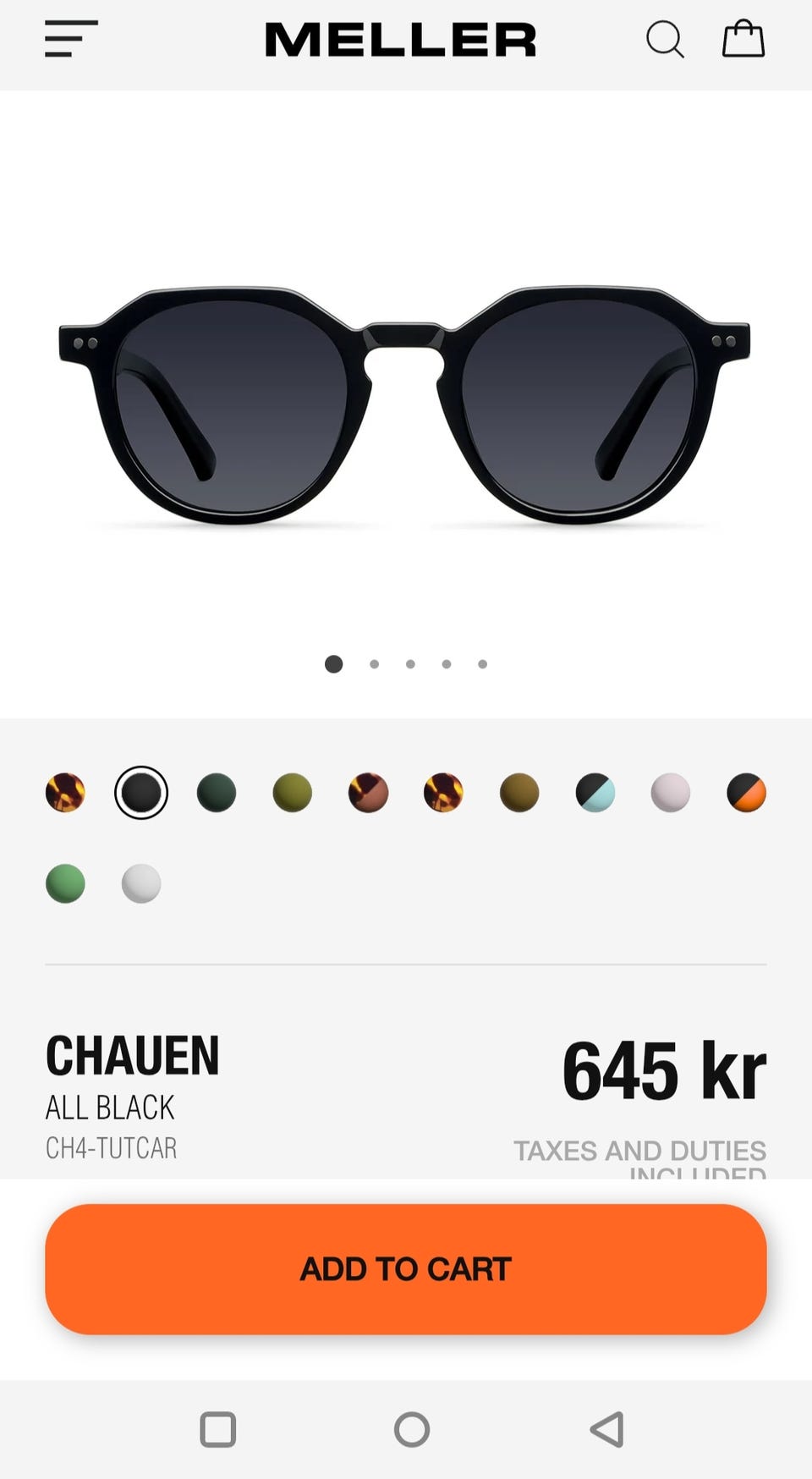The width and height of the screenshot is (812, 1479).
Task: Open the hamburger menu
Action: (x=71, y=39)
